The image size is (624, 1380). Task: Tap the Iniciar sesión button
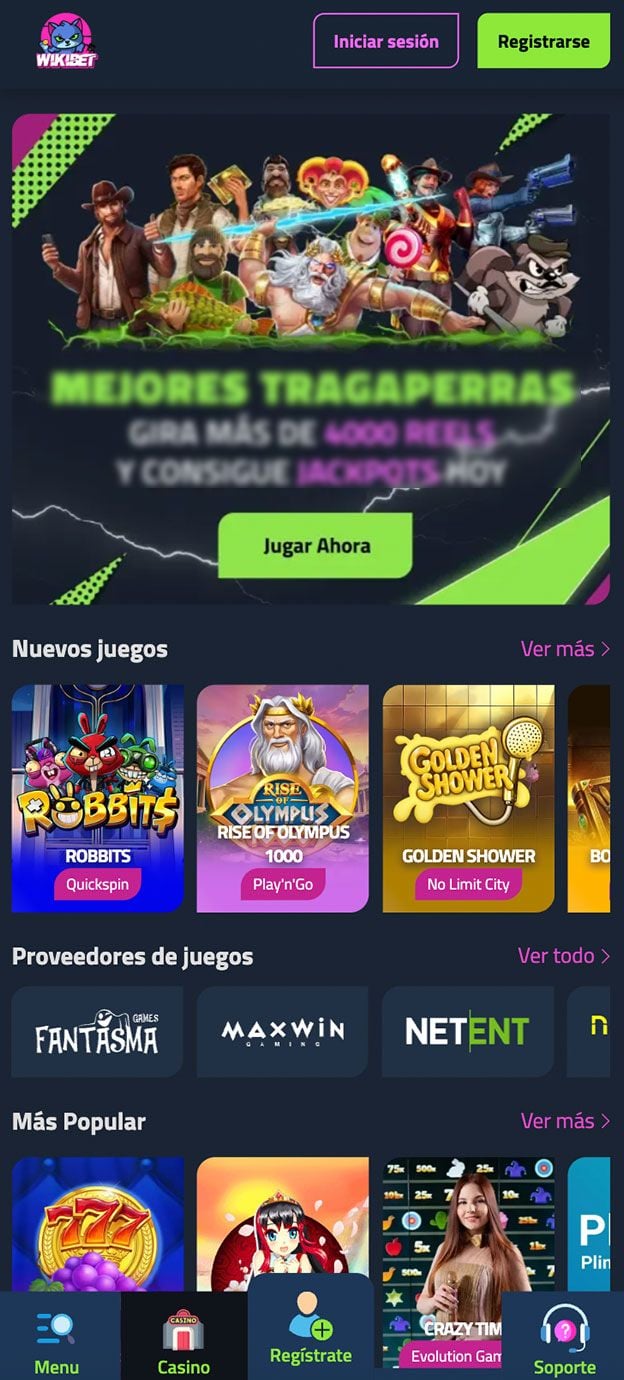coord(386,41)
